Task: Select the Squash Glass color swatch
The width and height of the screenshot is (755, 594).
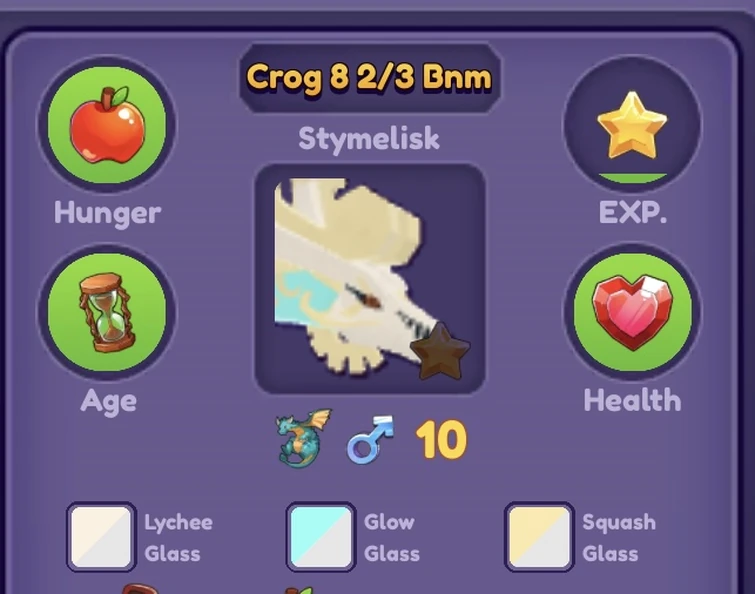Action: point(540,537)
